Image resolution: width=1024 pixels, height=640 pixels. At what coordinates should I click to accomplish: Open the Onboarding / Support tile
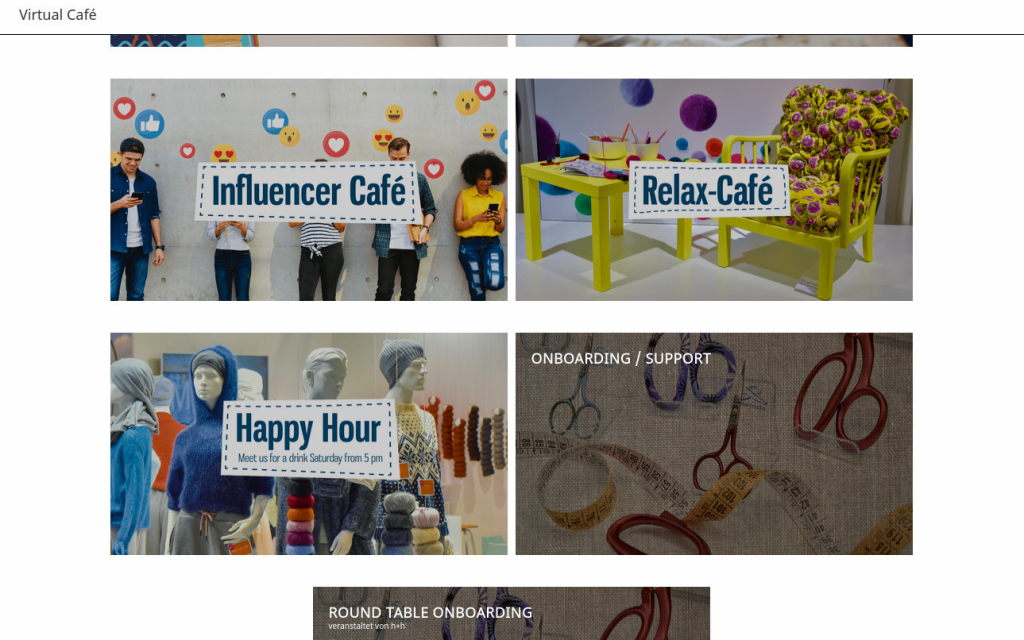[x=713, y=443]
